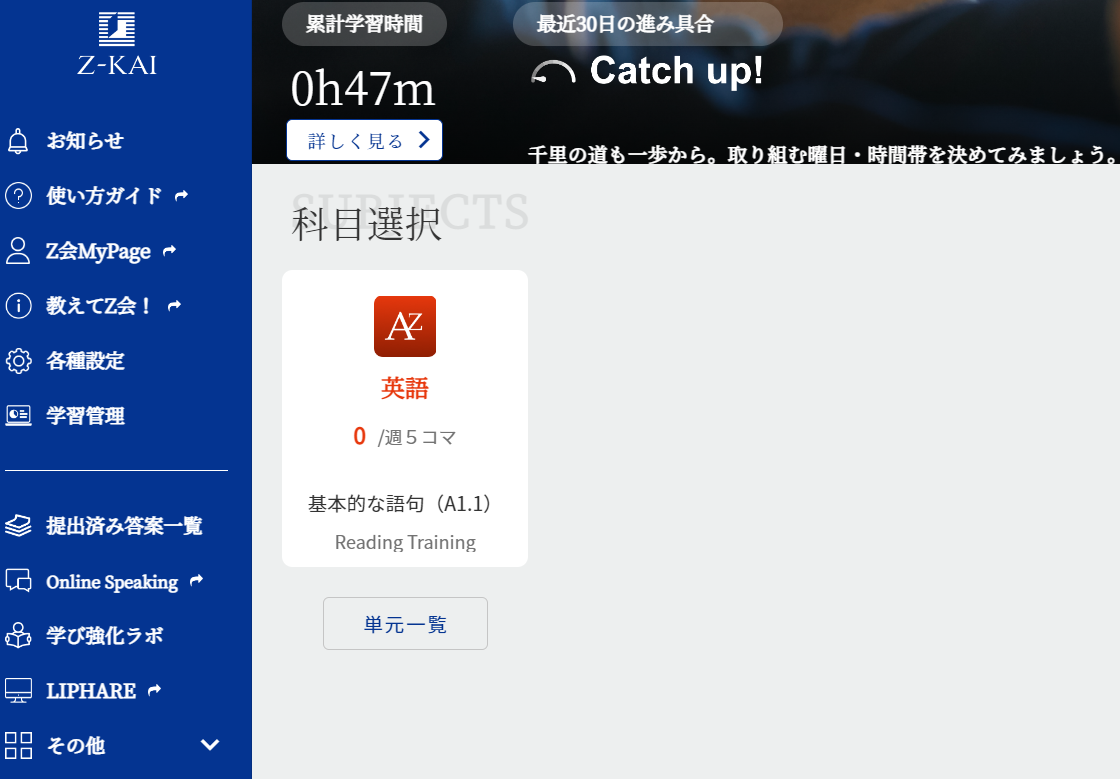This screenshot has height=779, width=1120.
Task: Open 学び強化ラボ
Action: [x=104, y=636]
